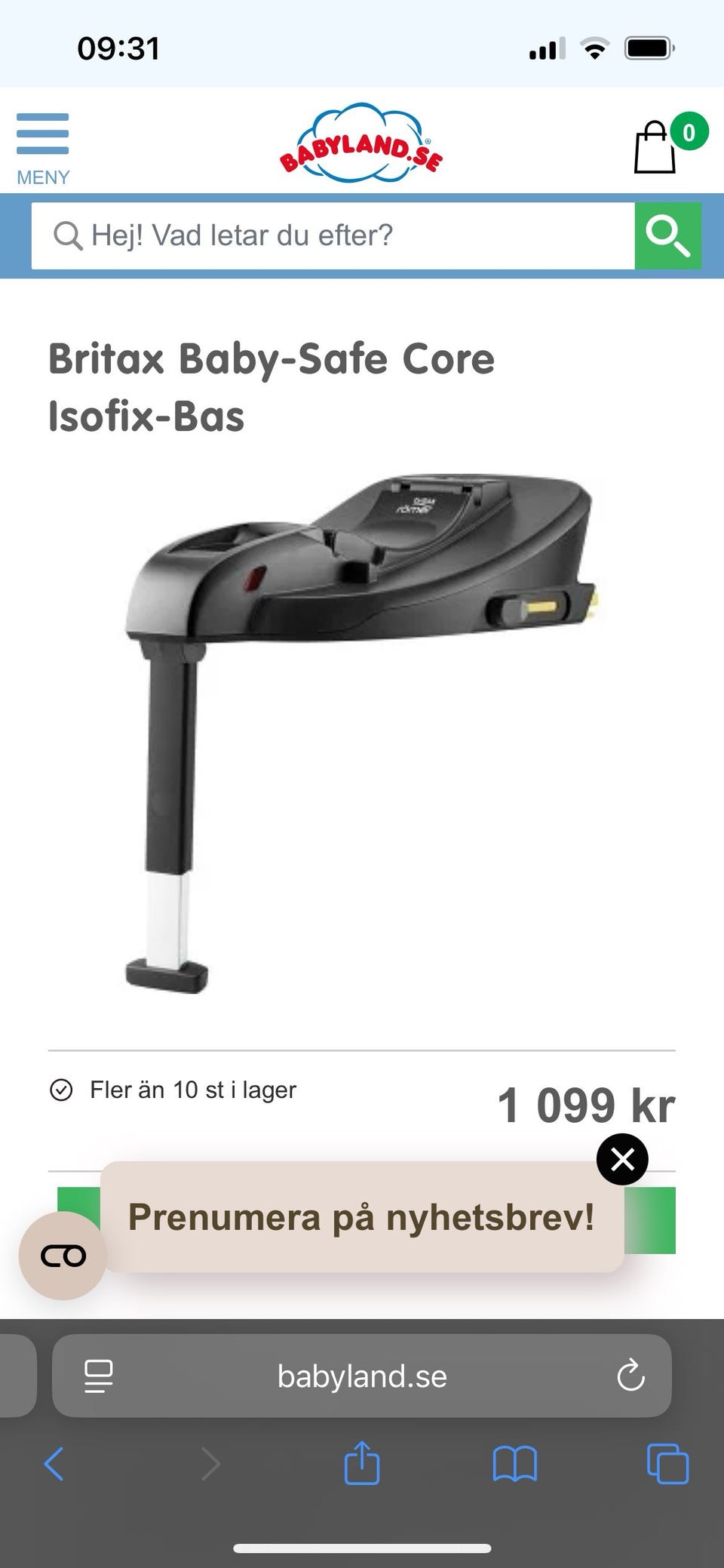Viewport: 724px width, 1568px height.
Task: Open Safari bookmarks
Action: 514,1465
